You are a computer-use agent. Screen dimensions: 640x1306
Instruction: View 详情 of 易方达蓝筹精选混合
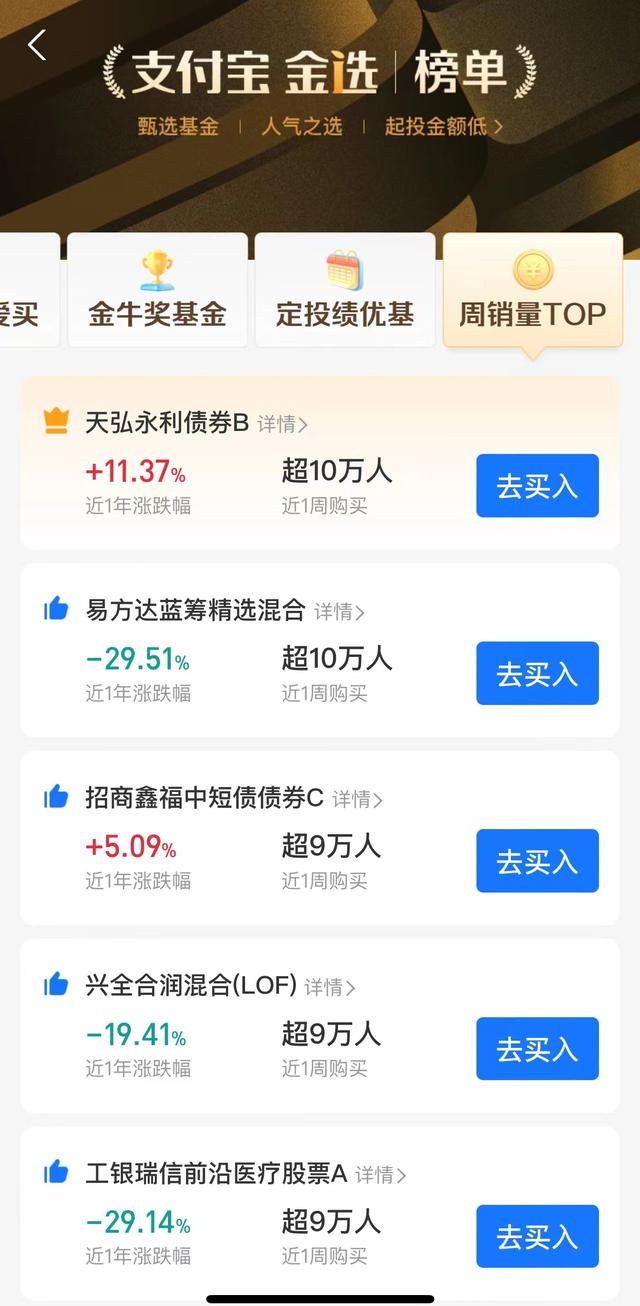[339, 611]
